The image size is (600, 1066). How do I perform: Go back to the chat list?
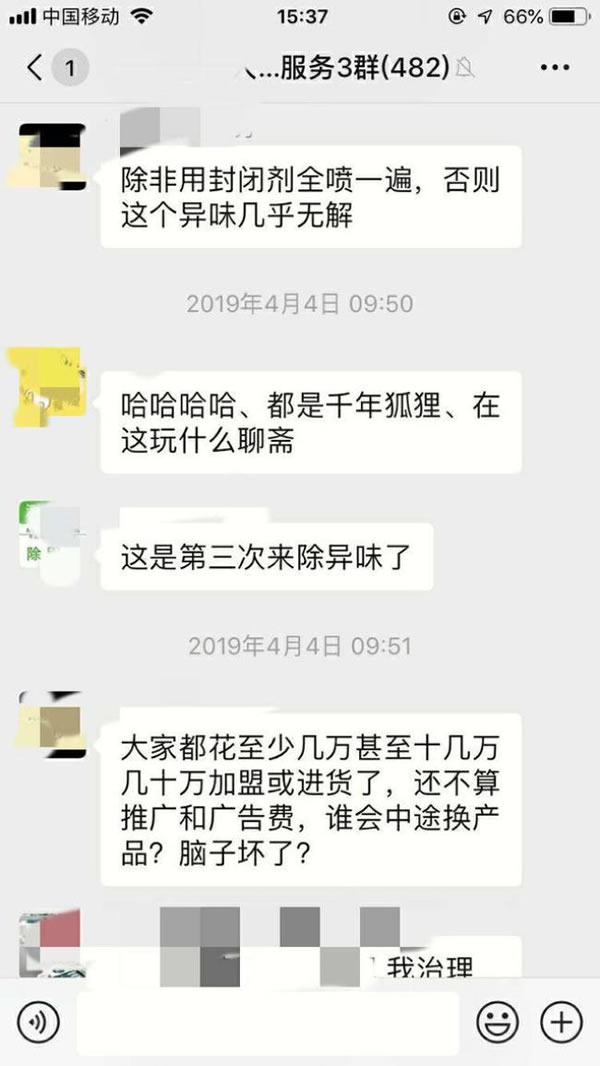point(37,68)
